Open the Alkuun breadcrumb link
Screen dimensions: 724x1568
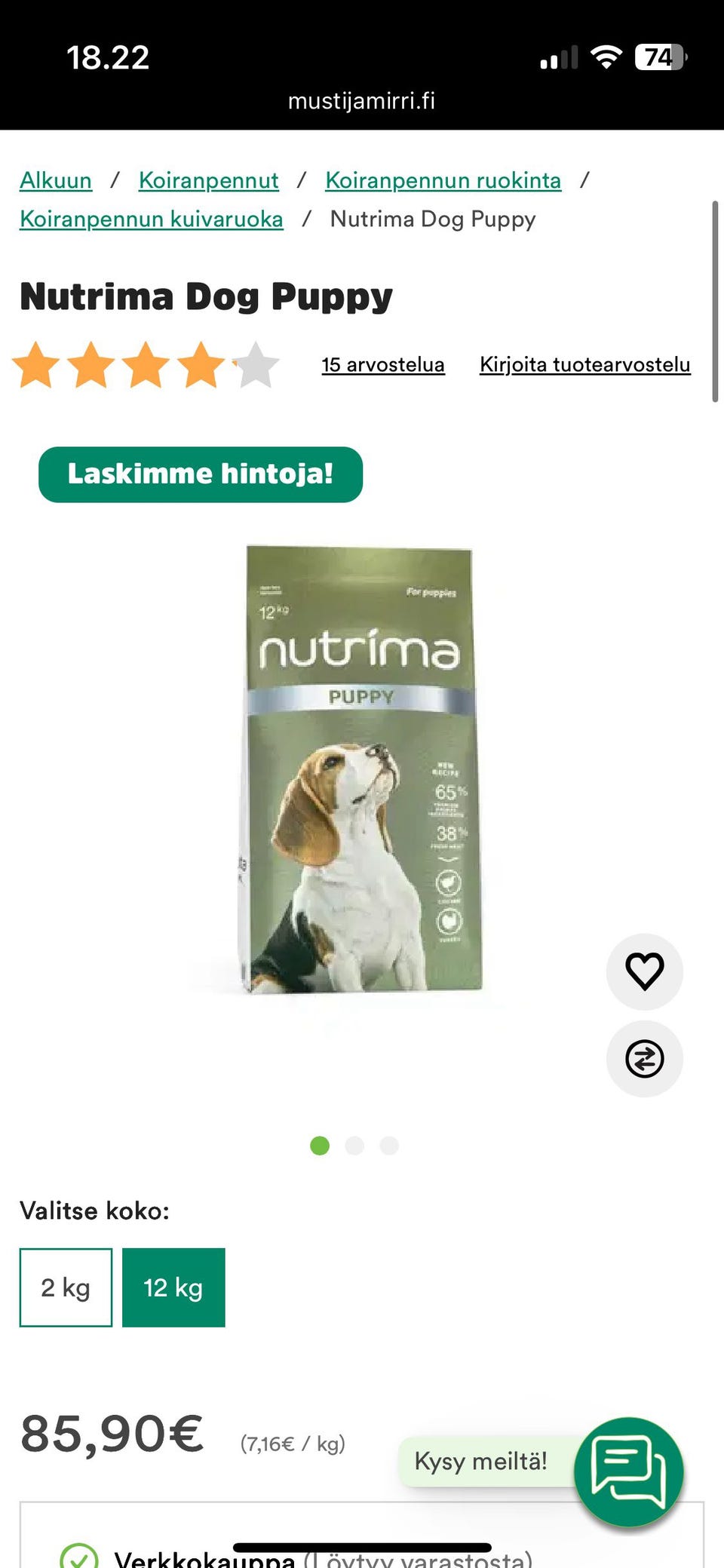[x=56, y=181]
